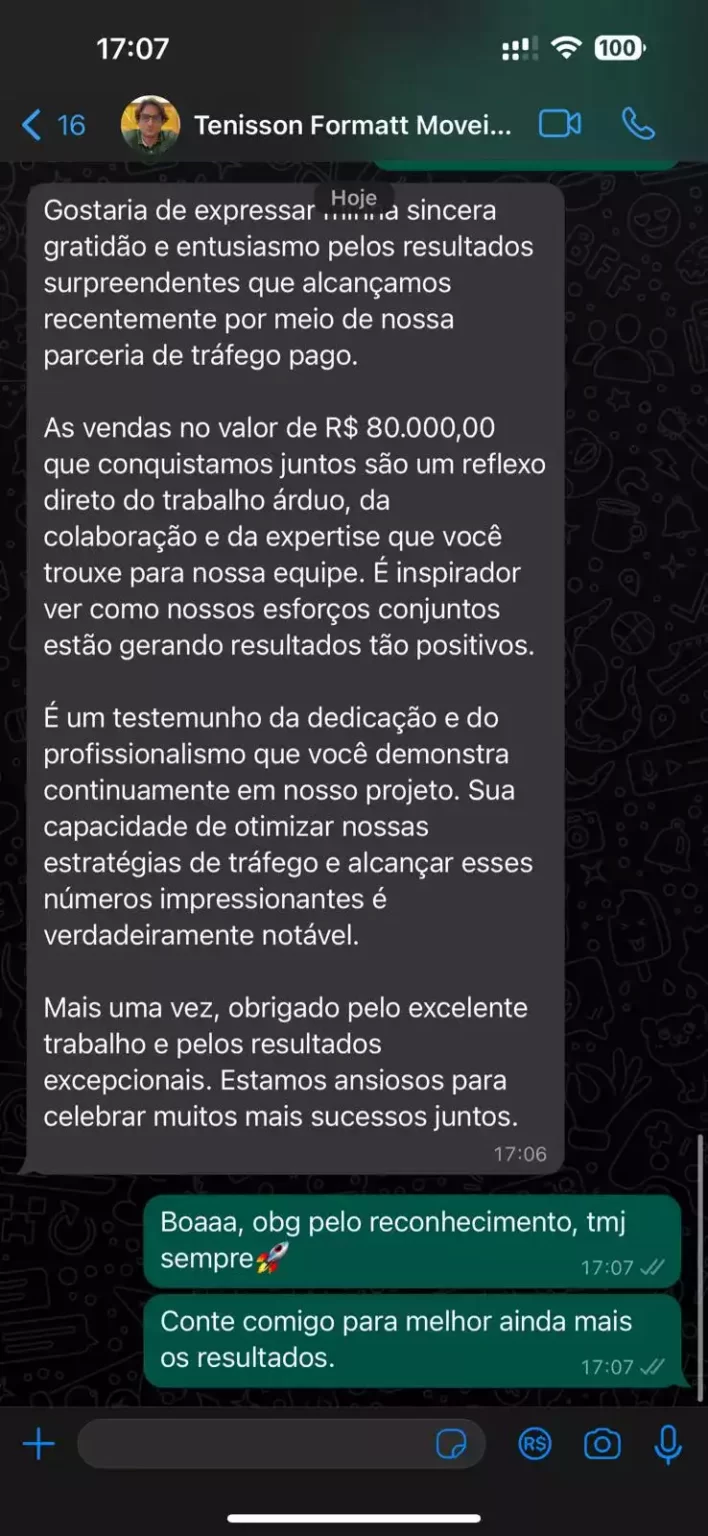The width and height of the screenshot is (708, 1536).
Task: Start a video call with Tenisson
Action: tap(560, 124)
